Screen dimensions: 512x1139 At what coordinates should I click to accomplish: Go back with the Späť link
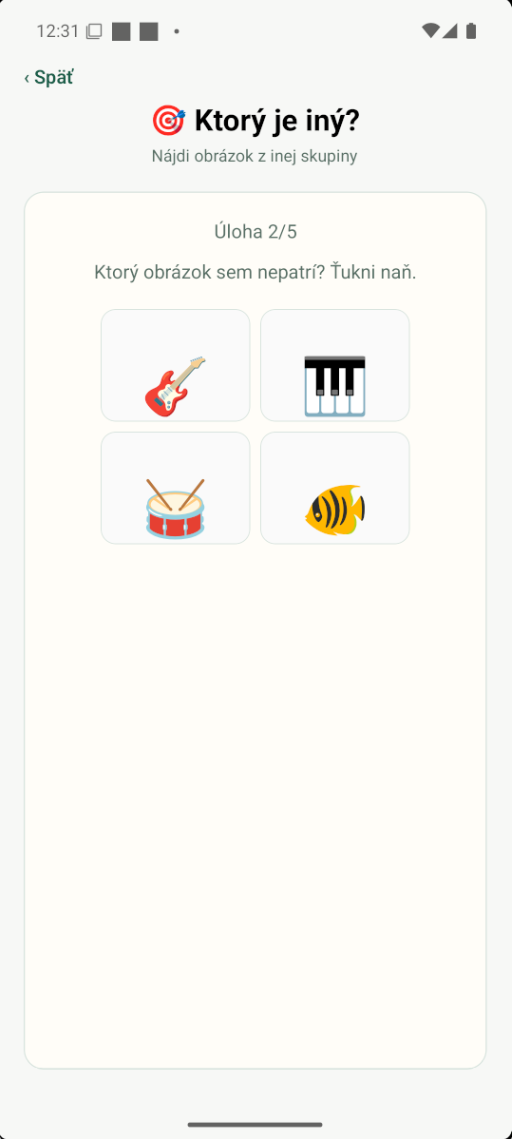(49, 78)
